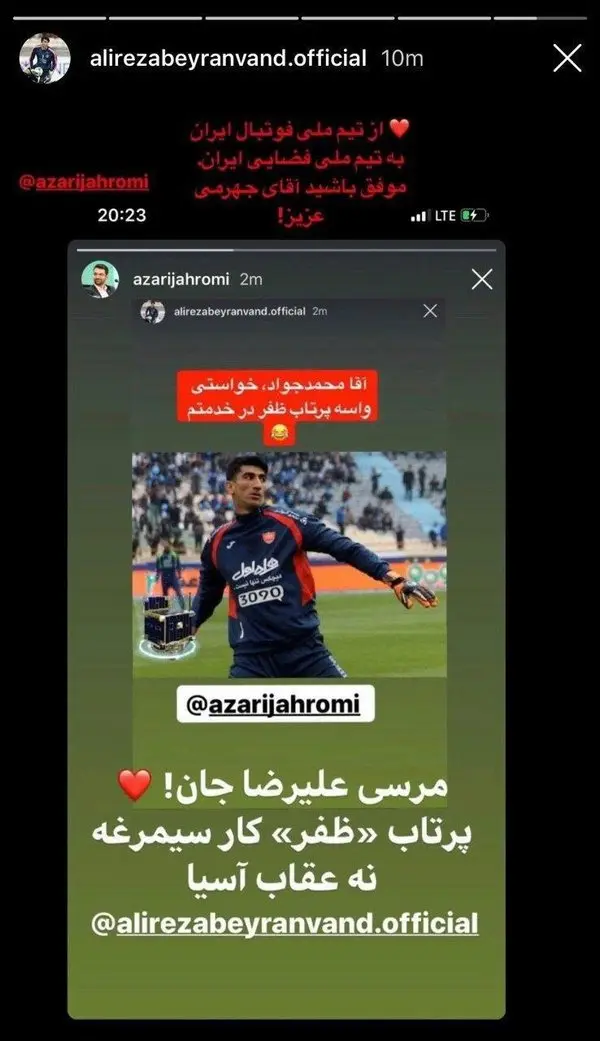The image size is (600, 1041).
Task: Tap the alirezabeyranvand.official username
Action: pyautogui.click(x=228, y=58)
